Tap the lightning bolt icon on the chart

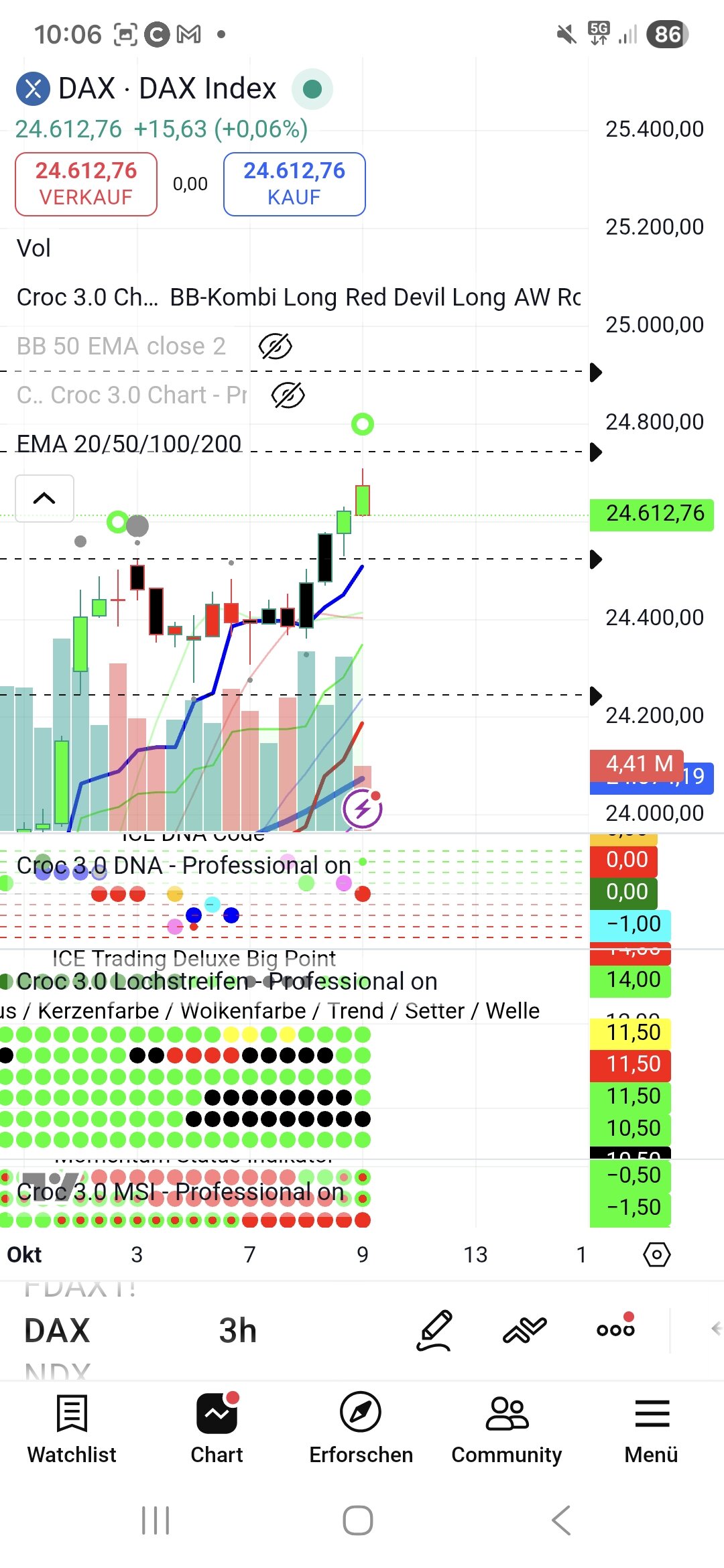click(x=362, y=809)
